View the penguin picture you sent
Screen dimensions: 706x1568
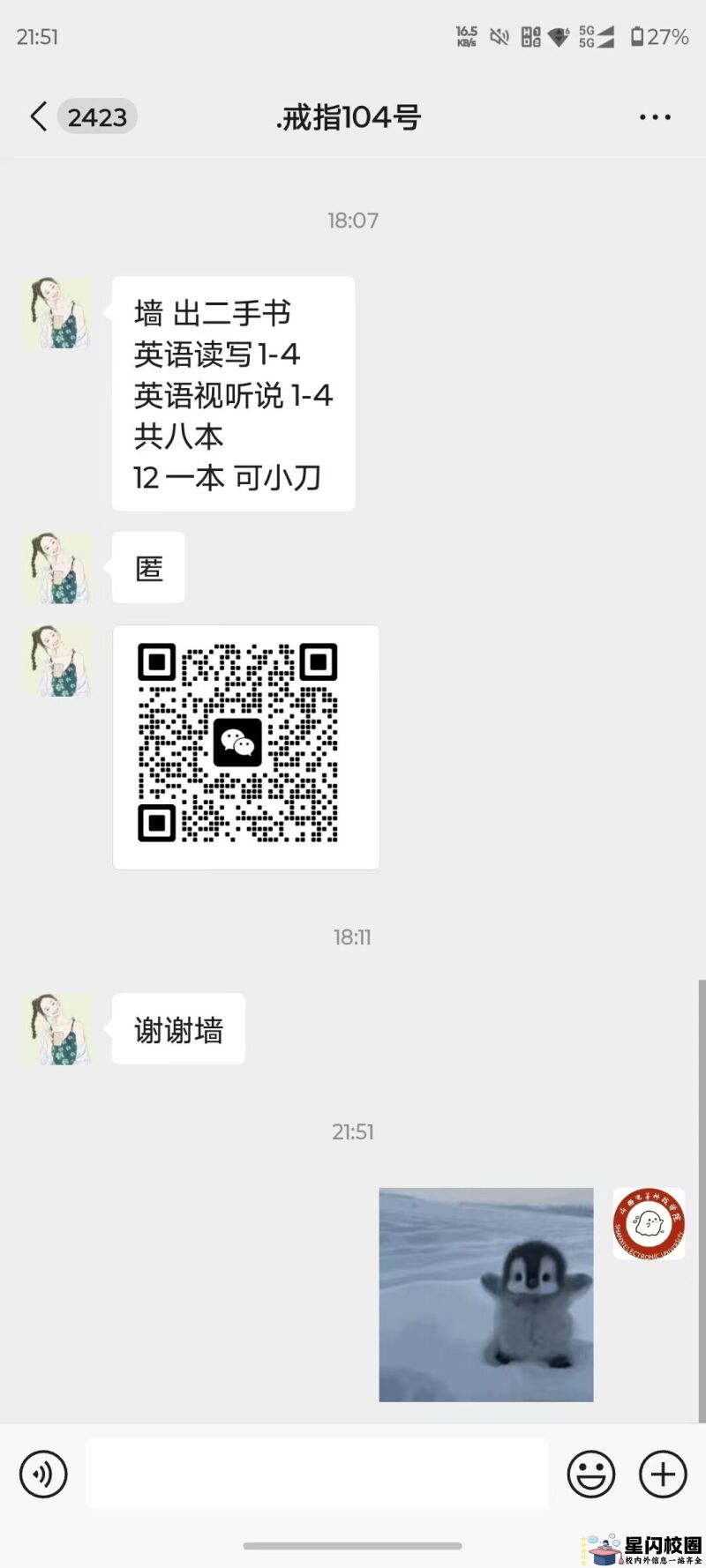[x=486, y=1295]
